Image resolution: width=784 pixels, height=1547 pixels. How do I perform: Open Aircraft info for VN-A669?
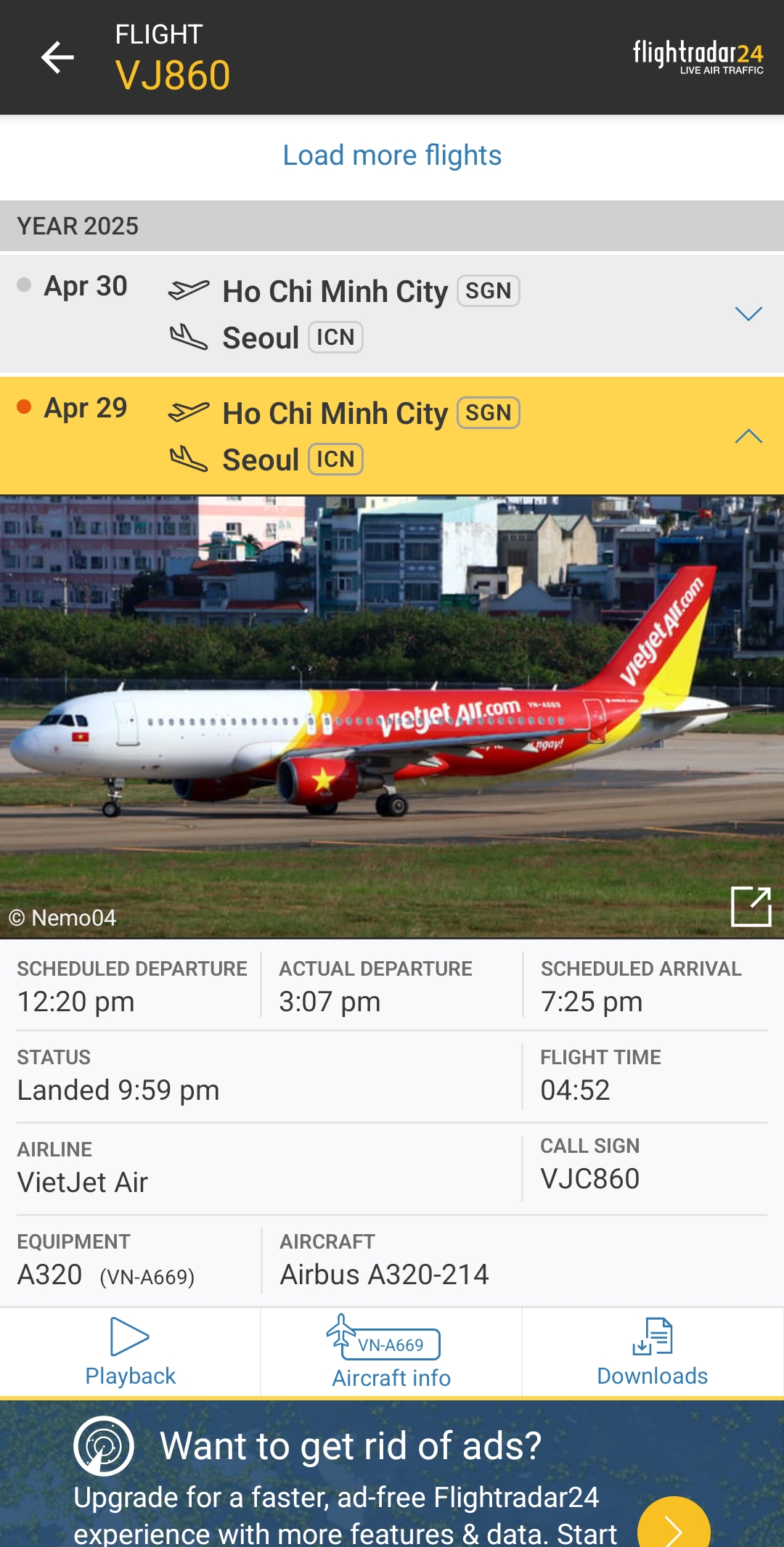point(391,1352)
